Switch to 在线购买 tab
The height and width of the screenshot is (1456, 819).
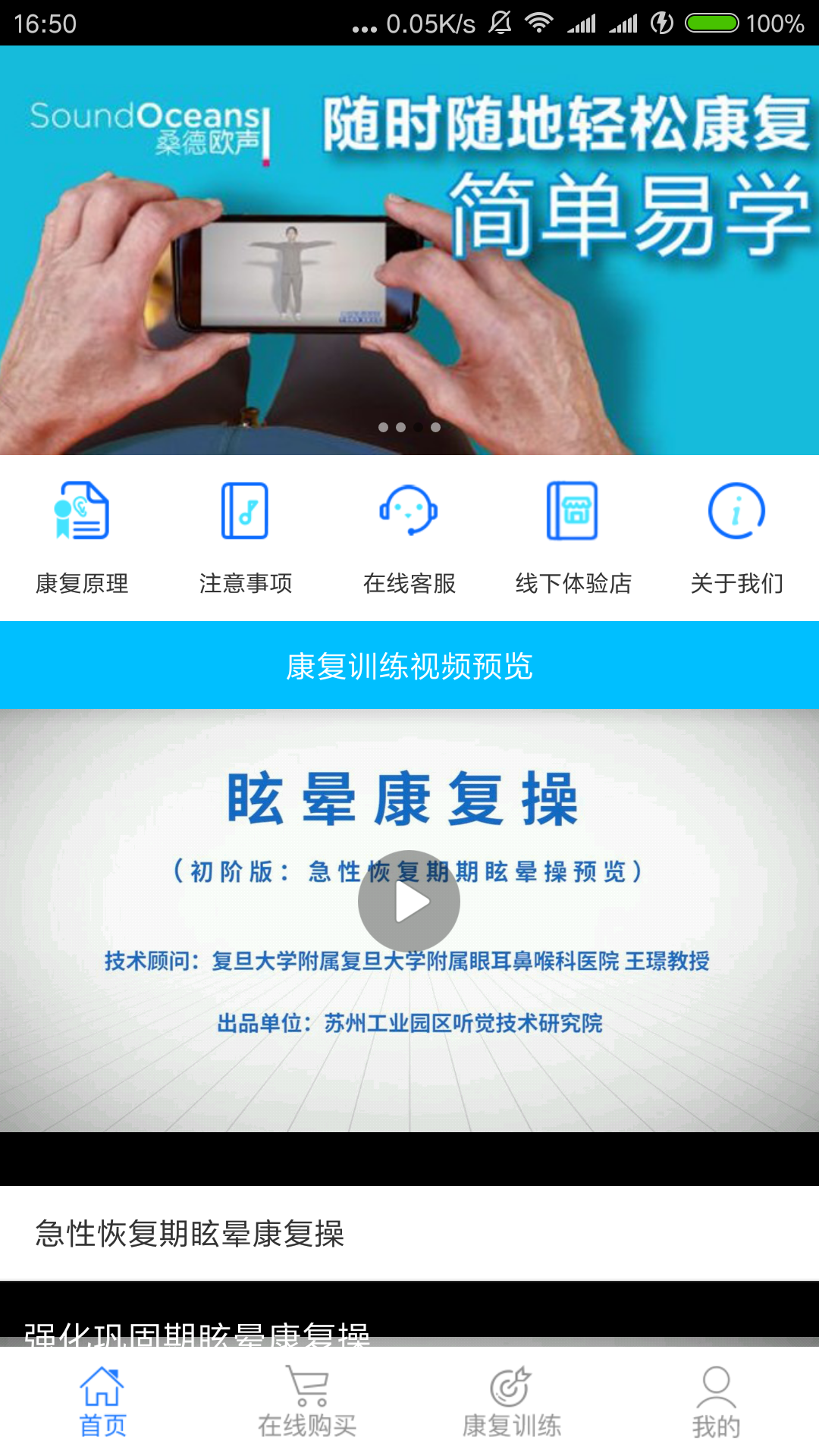point(307,1401)
